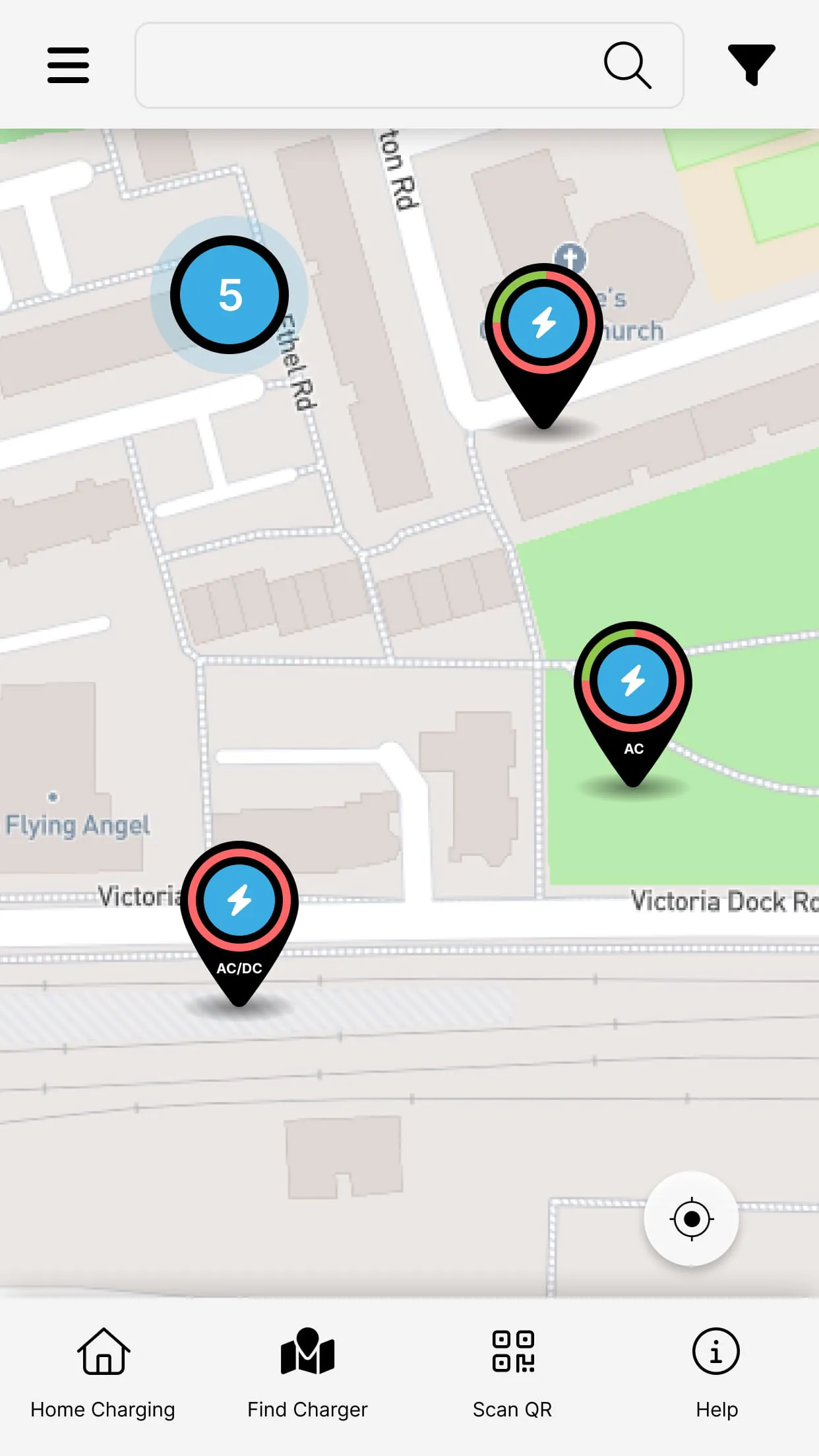Switch to the Home Charging tab
The height and width of the screenshot is (1456, 819).
(103, 1373)
